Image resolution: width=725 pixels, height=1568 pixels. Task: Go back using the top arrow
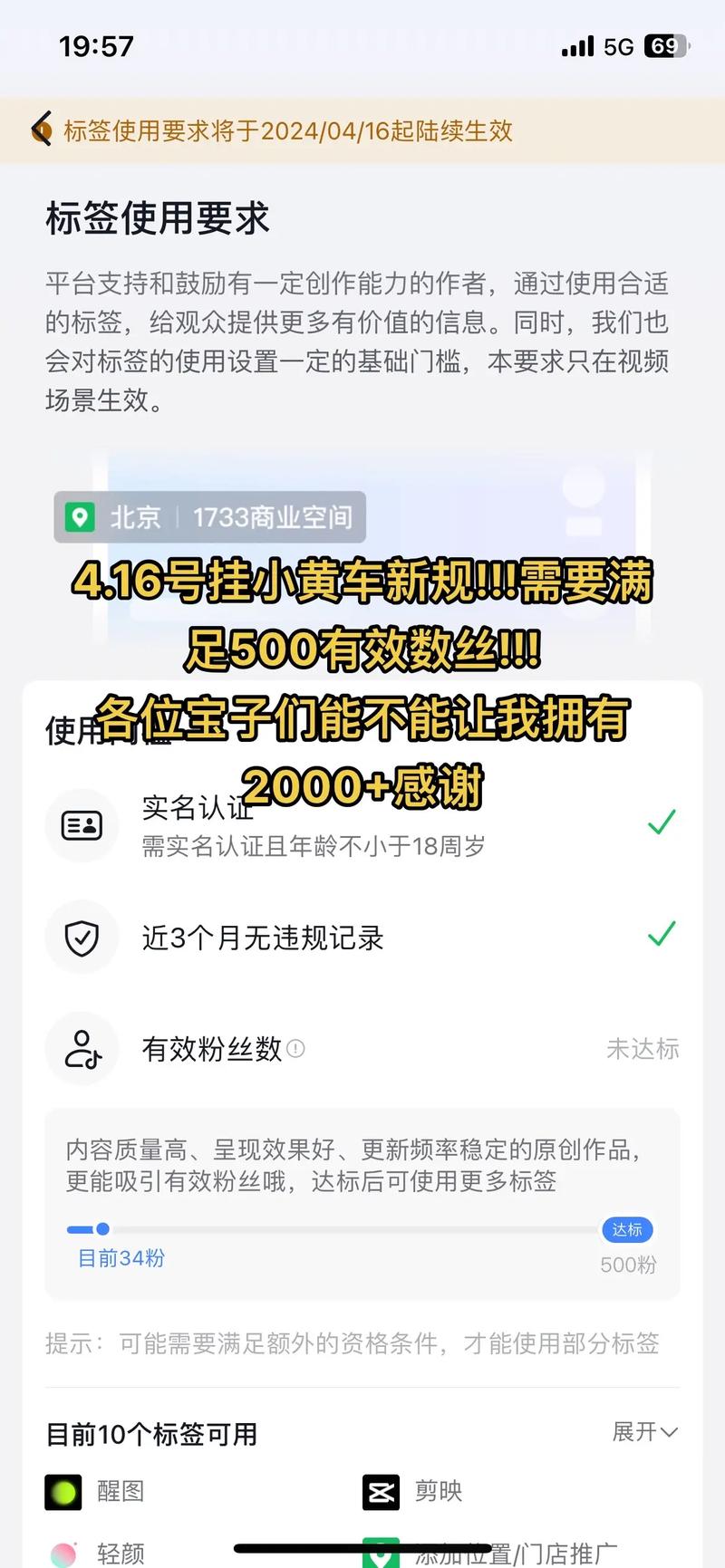click(x=41, y=130)
